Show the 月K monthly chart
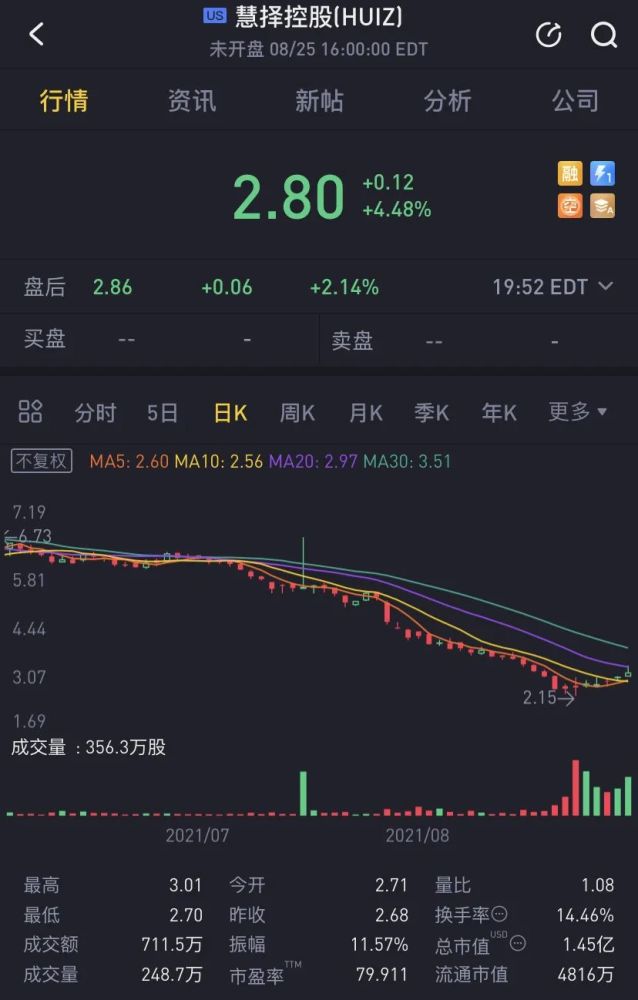 click(x=365, y=413)
